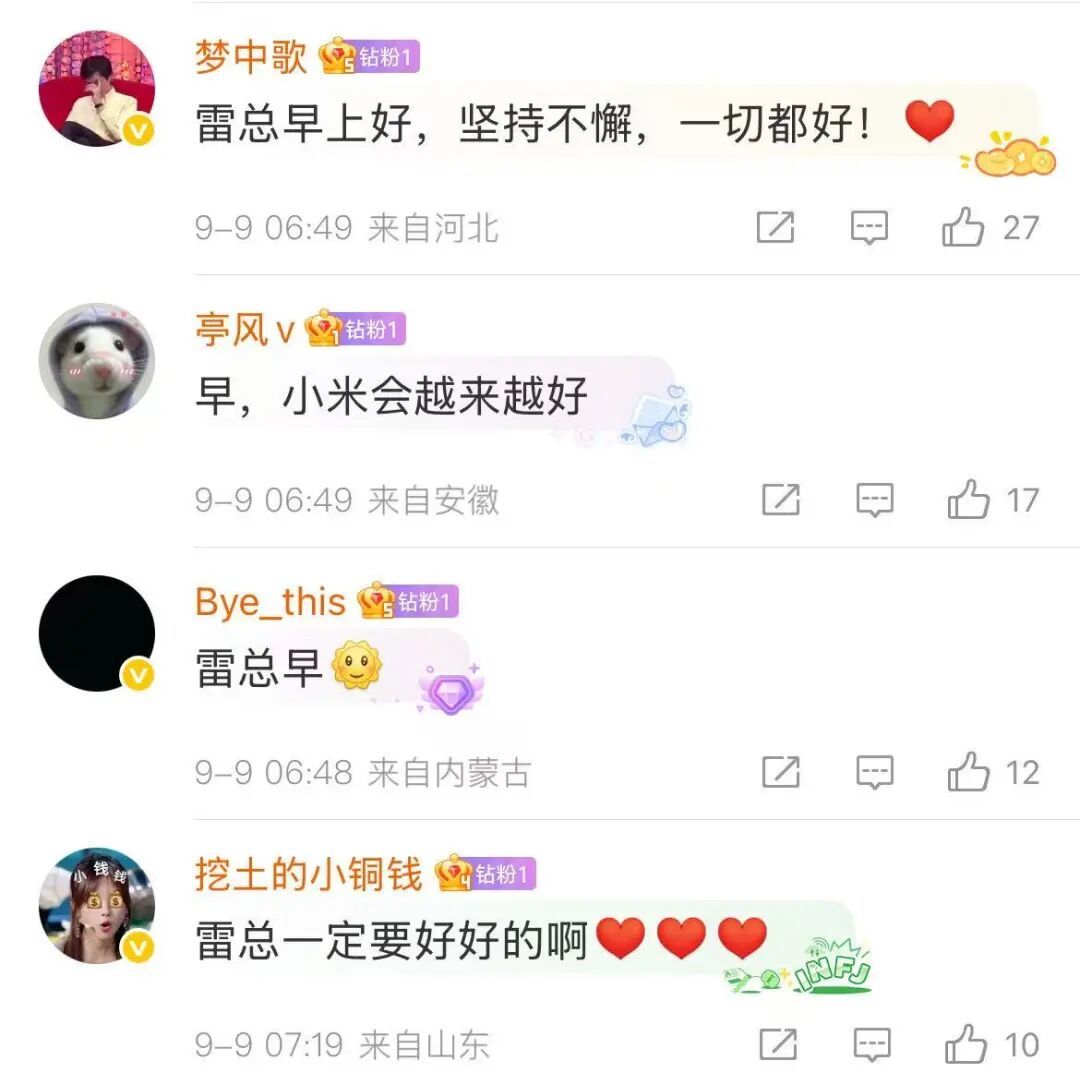1080x1073 pixels.
Task: Reply to 梦中歌's comment
Action: (869, 228)
